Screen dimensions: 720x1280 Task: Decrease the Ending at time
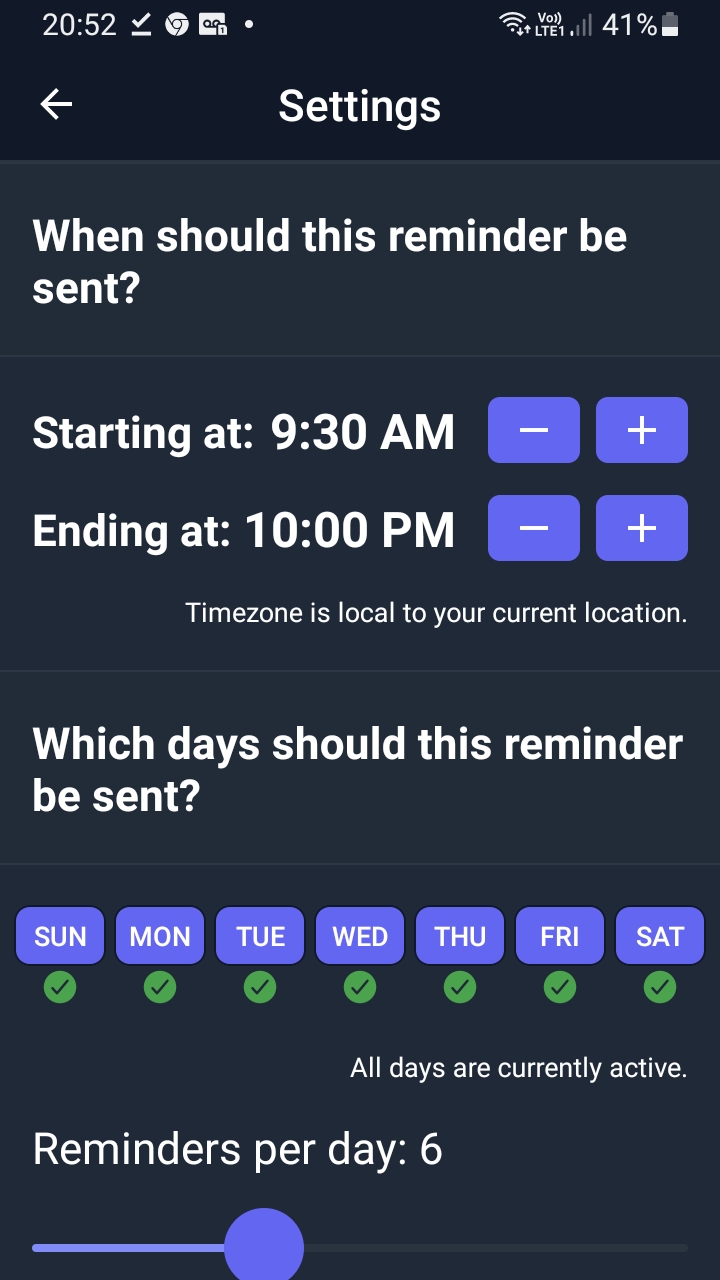(534, 528)
